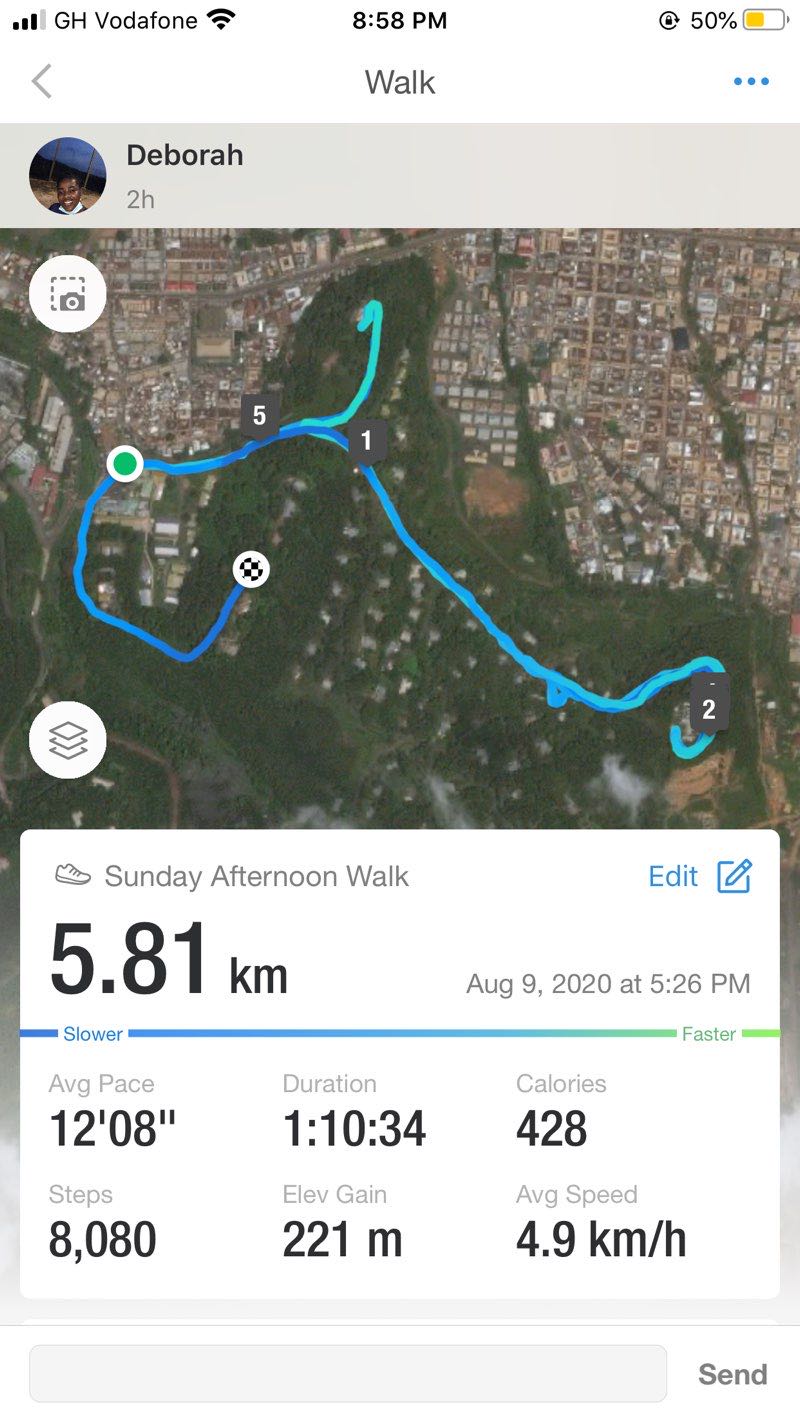
Task: Open the map layers selector
Action: click(x=68, y=740)
